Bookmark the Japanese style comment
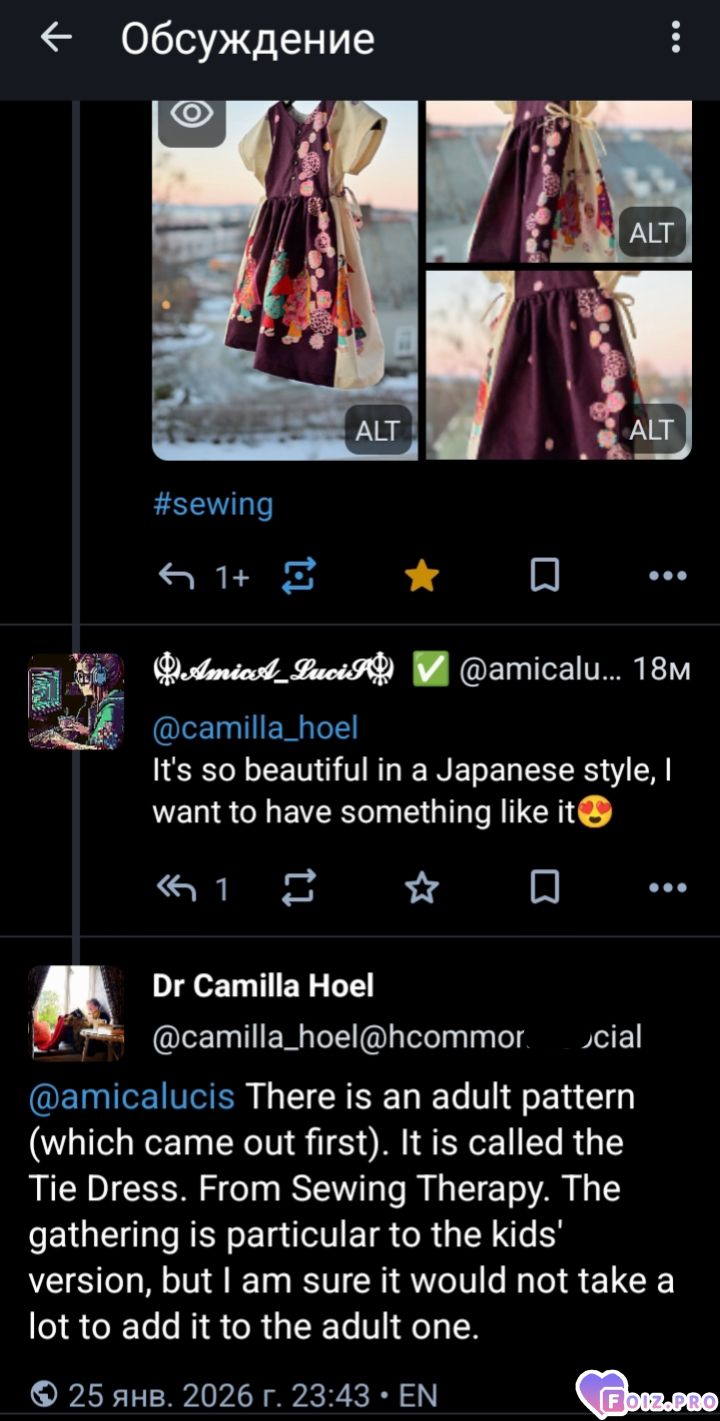Screen dimensions: 720x1421 544,887
